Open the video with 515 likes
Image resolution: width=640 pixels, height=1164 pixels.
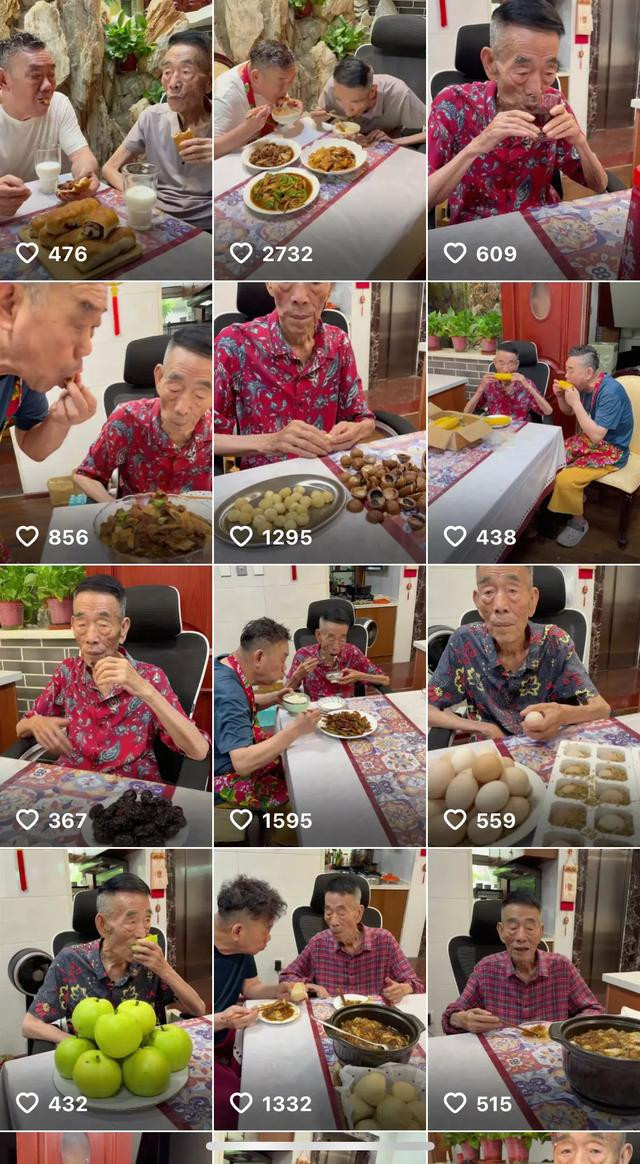click(534, 990)
